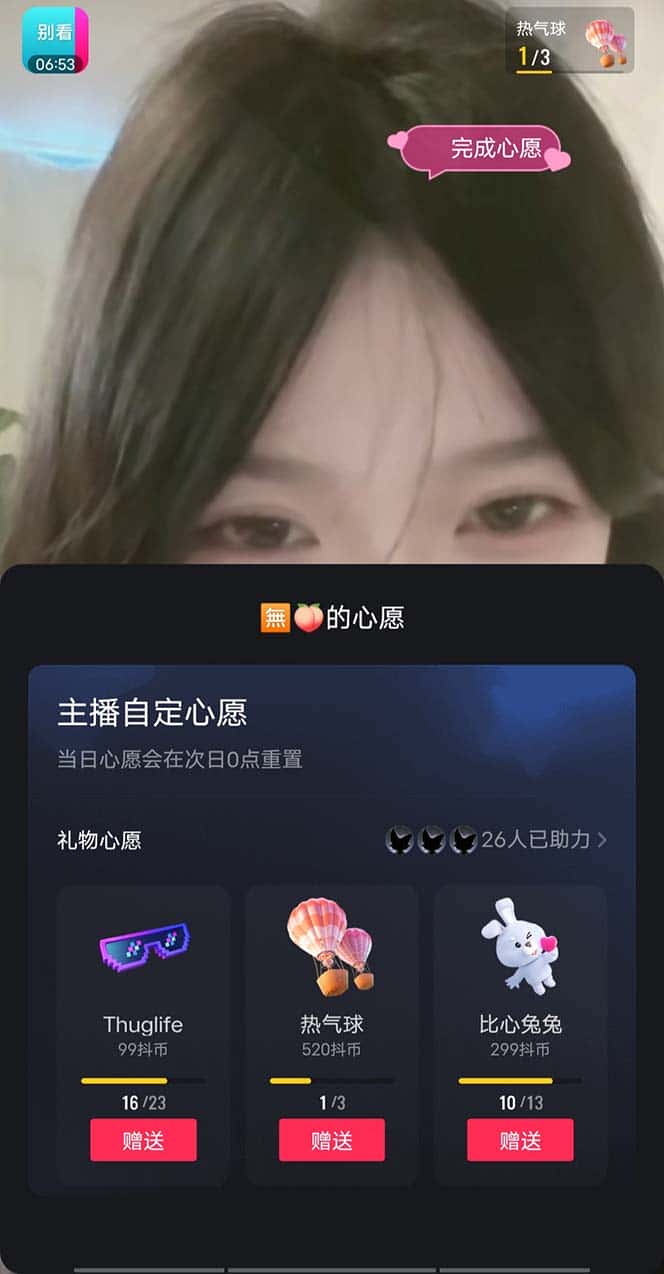Screen dimensions: 664x1274
Task: Select the 比心兔兔 gift card
Action: tap(520, 980)
